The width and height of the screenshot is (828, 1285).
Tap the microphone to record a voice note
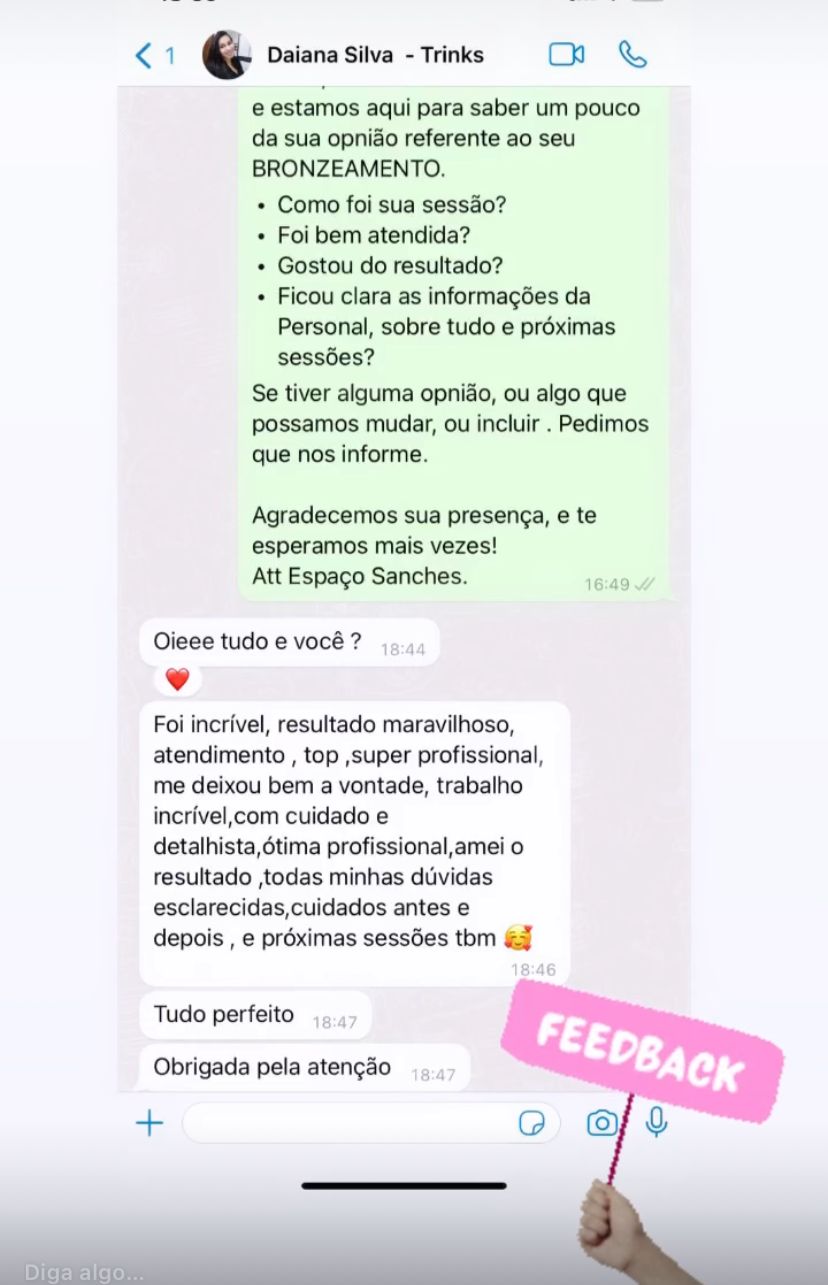coord(658,1124)
